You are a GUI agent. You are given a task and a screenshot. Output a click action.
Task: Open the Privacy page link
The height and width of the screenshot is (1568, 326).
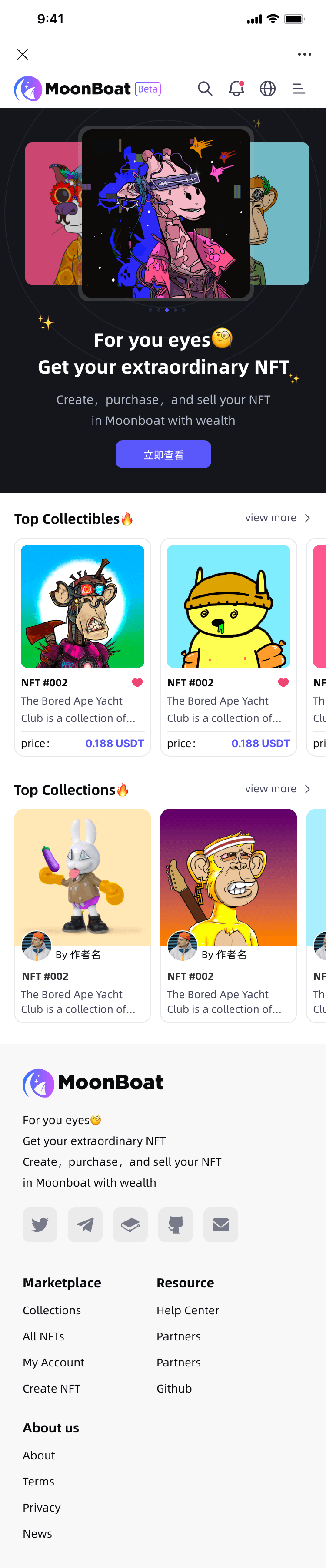pyautogui.click(x=41, y=1507)
